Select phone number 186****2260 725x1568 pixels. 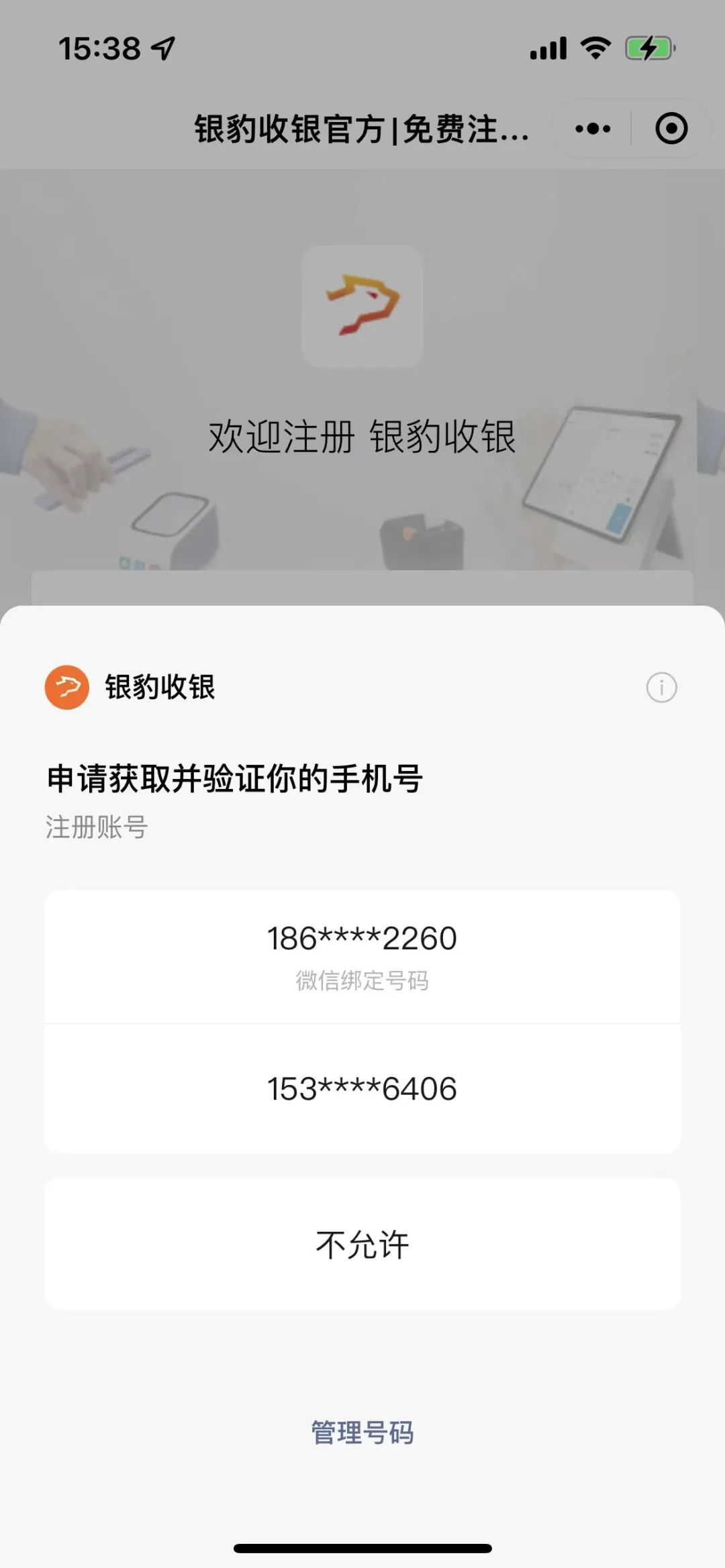coord(362,939)
